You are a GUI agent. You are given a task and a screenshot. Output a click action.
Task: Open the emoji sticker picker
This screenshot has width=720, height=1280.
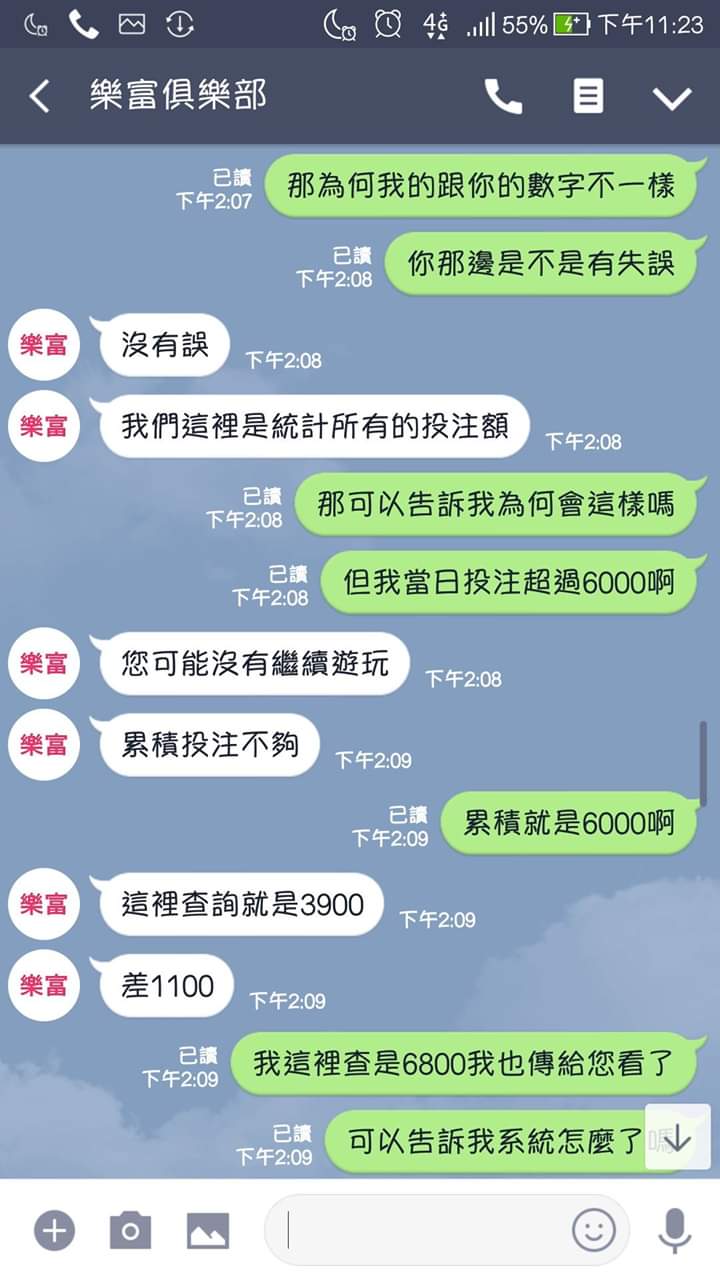593,1230
